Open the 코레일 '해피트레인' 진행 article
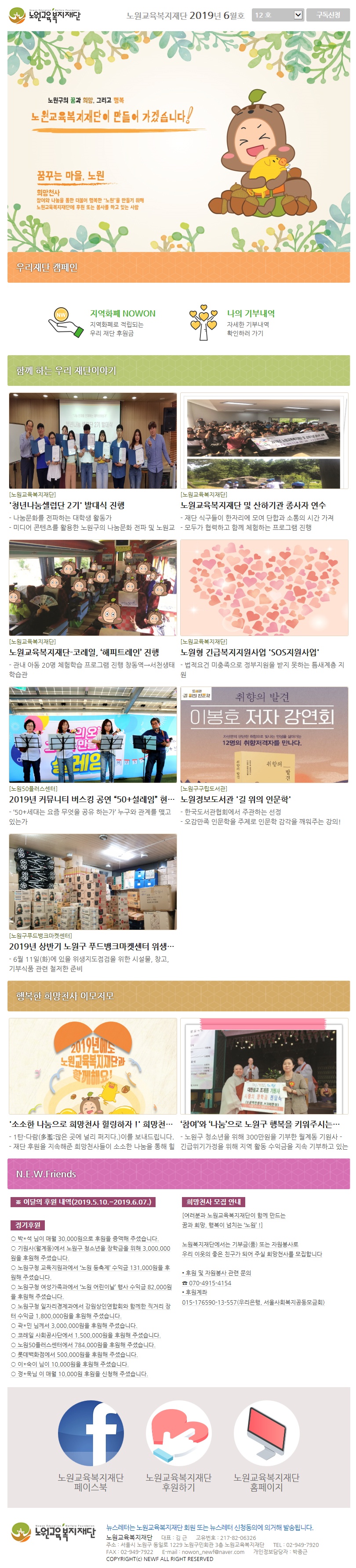Image resolution: width=356 pixels, height=1568 pixels. tap(84, 652)
